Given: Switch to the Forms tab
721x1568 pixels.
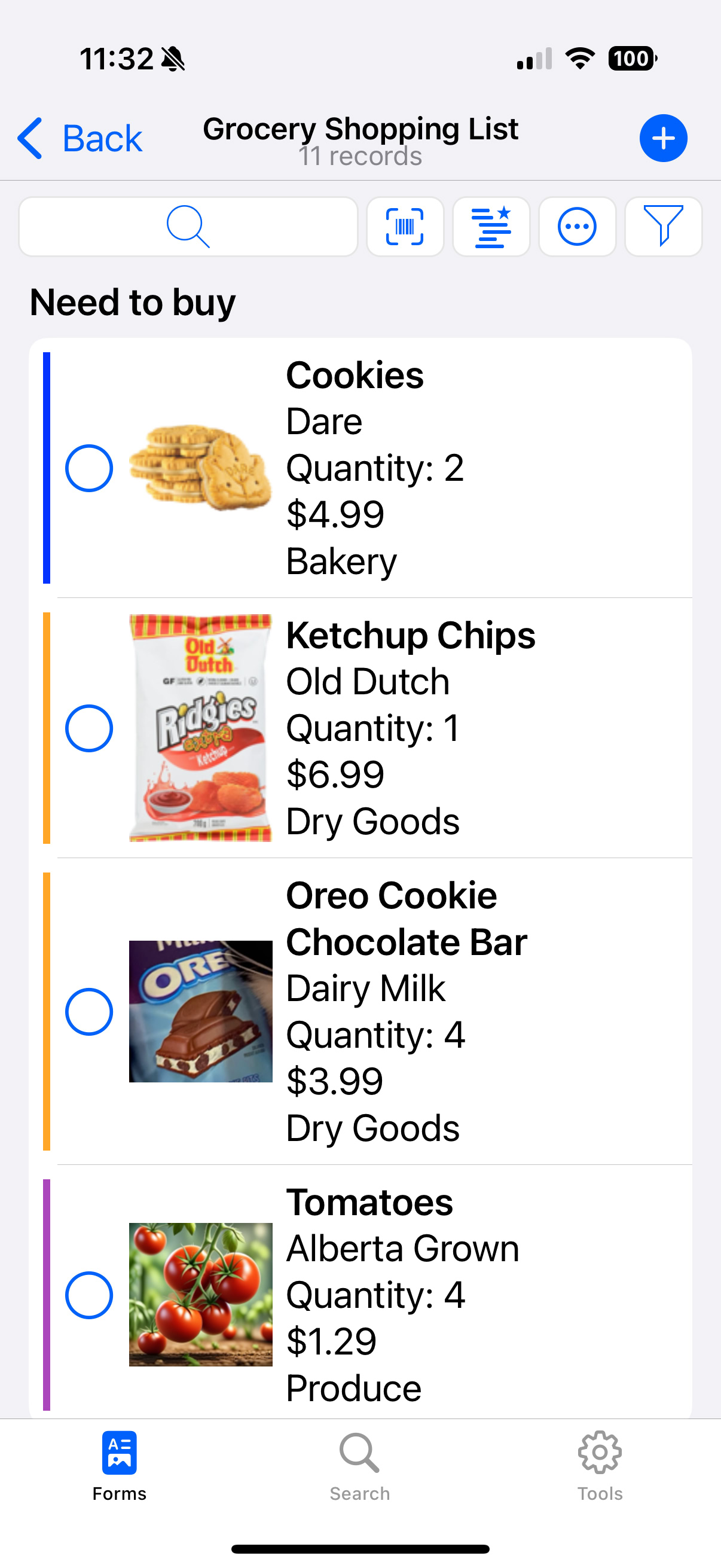Looking at the screenshot, I should (119, 1466).
